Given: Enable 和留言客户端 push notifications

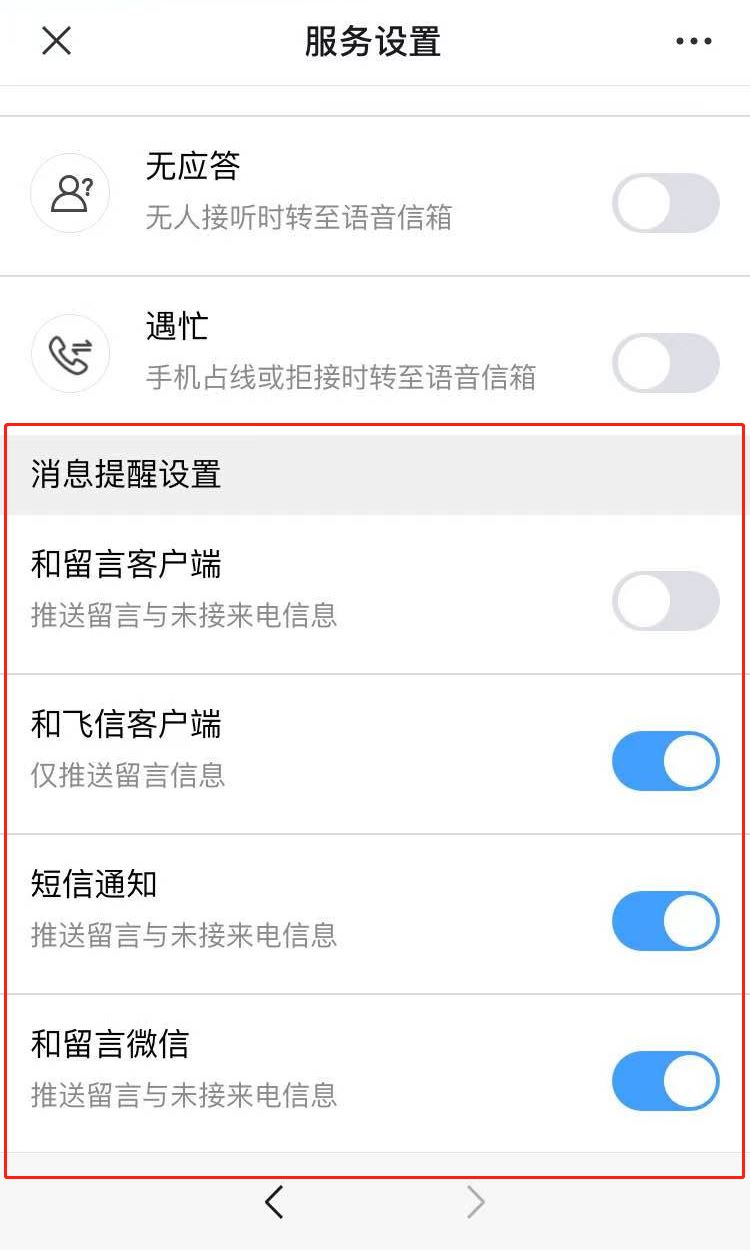Looking at the screenshot, I should coord(665,601).
